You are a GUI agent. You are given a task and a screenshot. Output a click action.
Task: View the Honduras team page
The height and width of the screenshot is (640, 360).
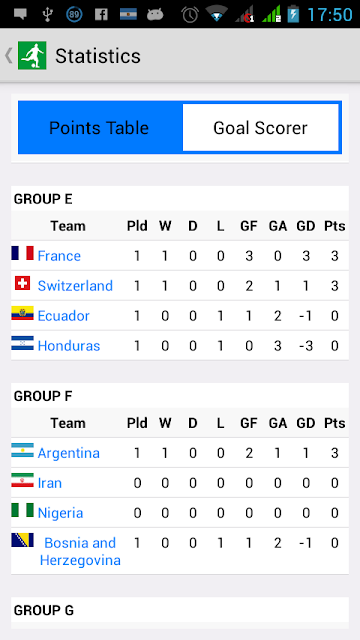tap(69, 346)
